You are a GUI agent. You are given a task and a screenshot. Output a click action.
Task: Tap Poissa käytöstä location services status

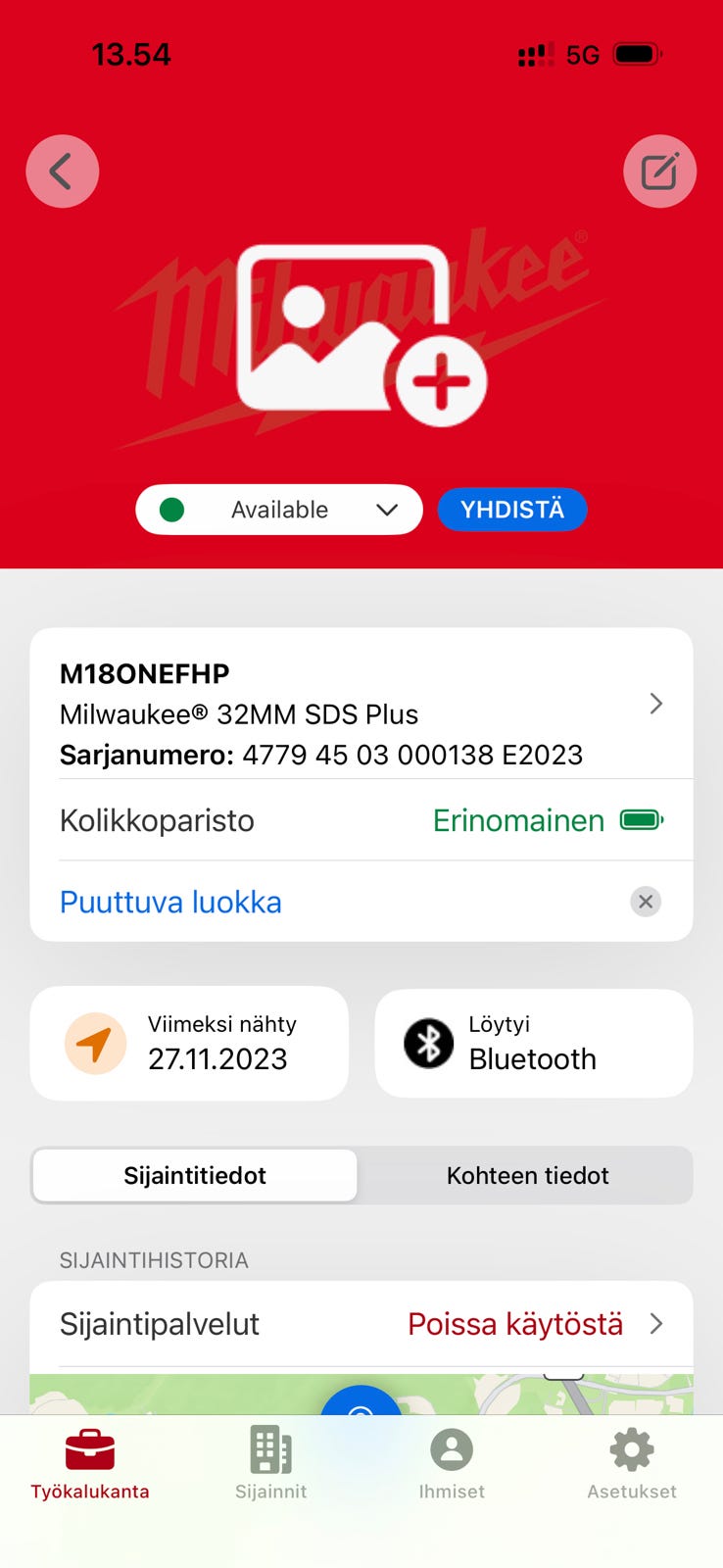point(514,1323)
